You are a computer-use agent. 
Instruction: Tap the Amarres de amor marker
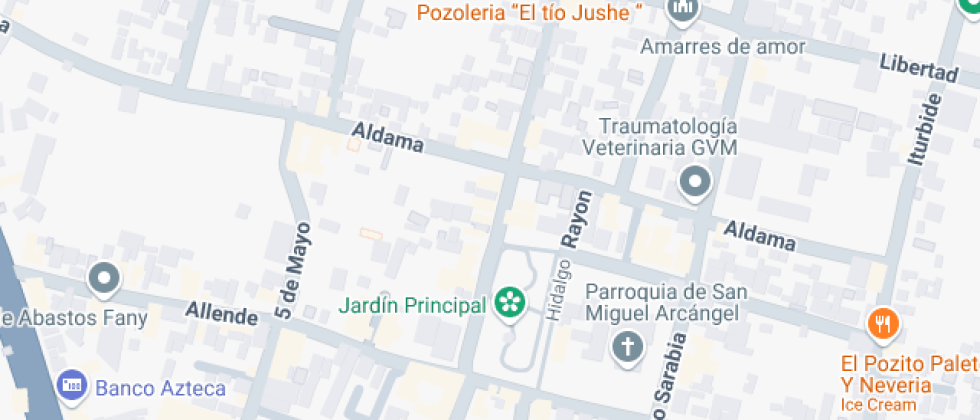pyautogui.click(x=685, y=9)
